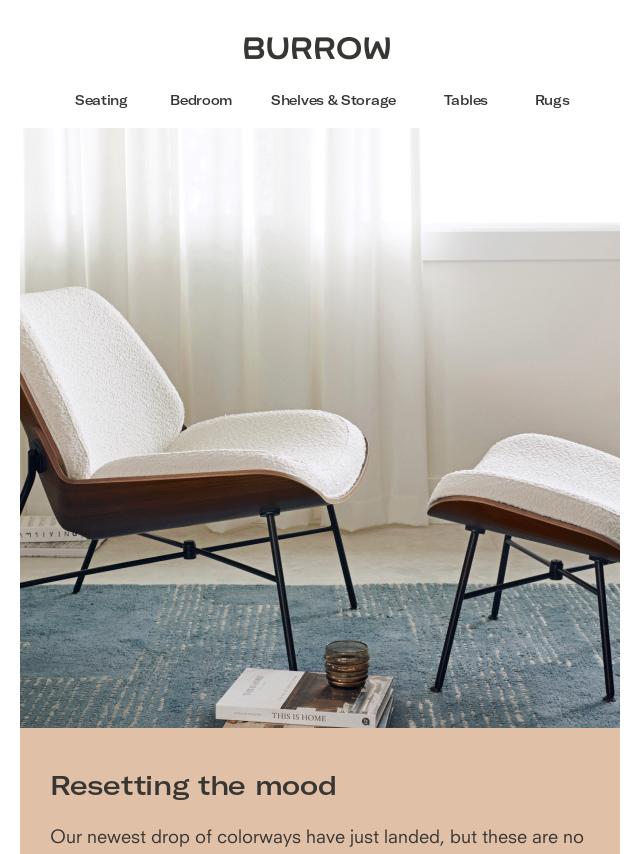Open the lounge chair hero image

pos(320,428)
